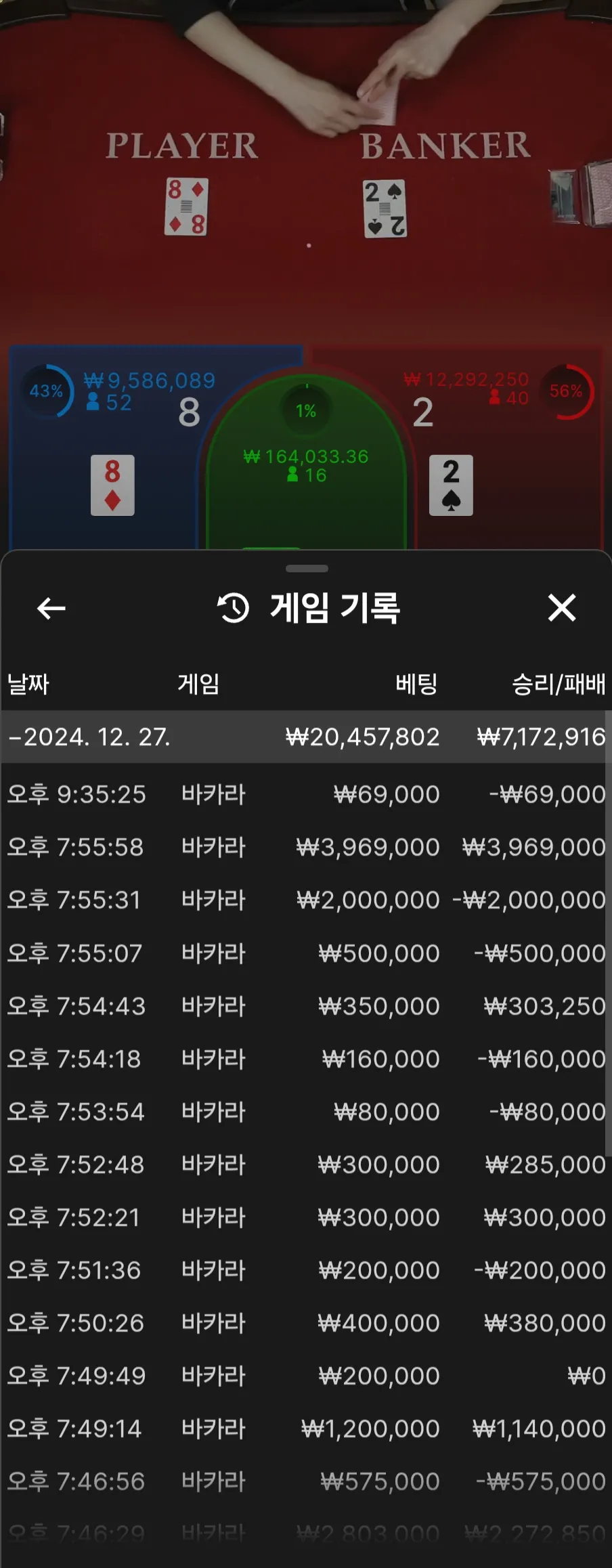612x1568 pixels.
Task: Select the 오후 7:49:14 history row
Action: [305, 1429]
